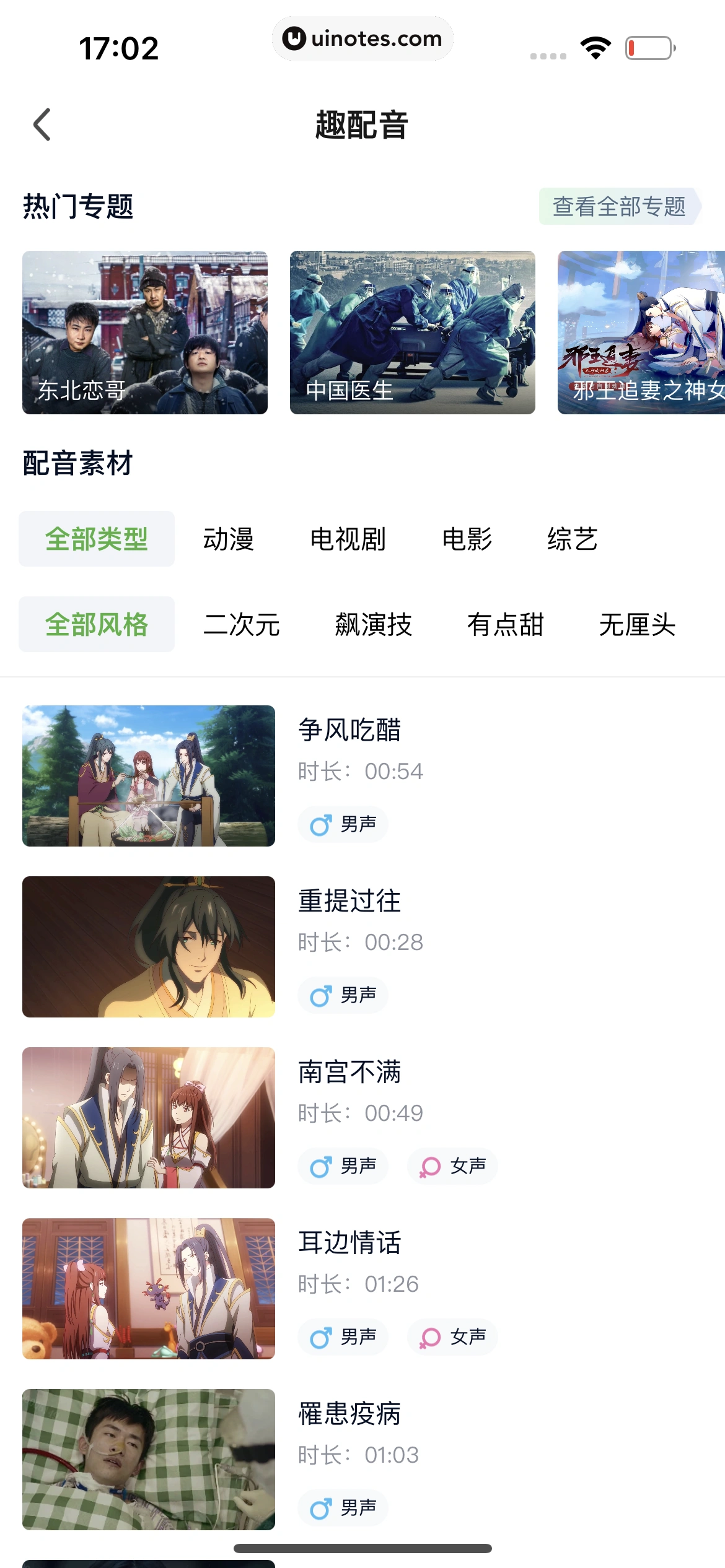Filter materials by 电视剧

[x=348, y=539]
